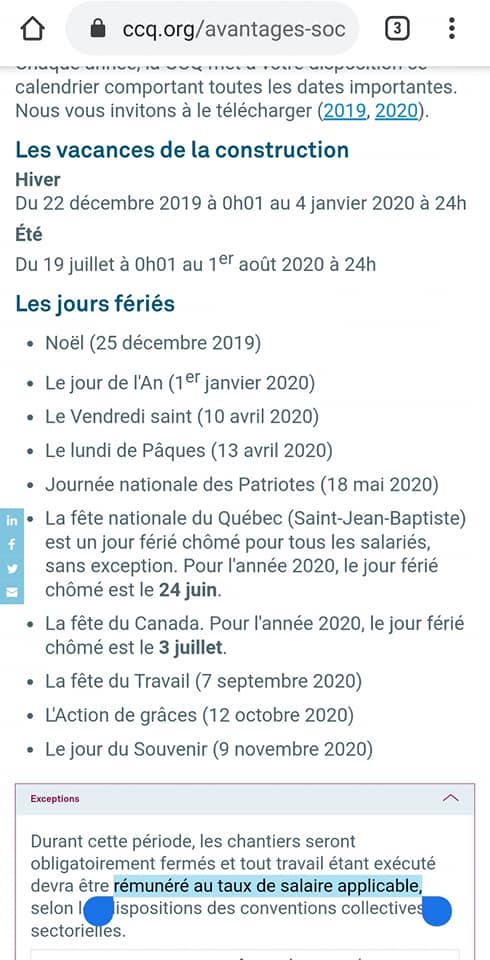490x960 pixels.
Task: Share this page on LinkedIn
Action: (x=12, y=520)
